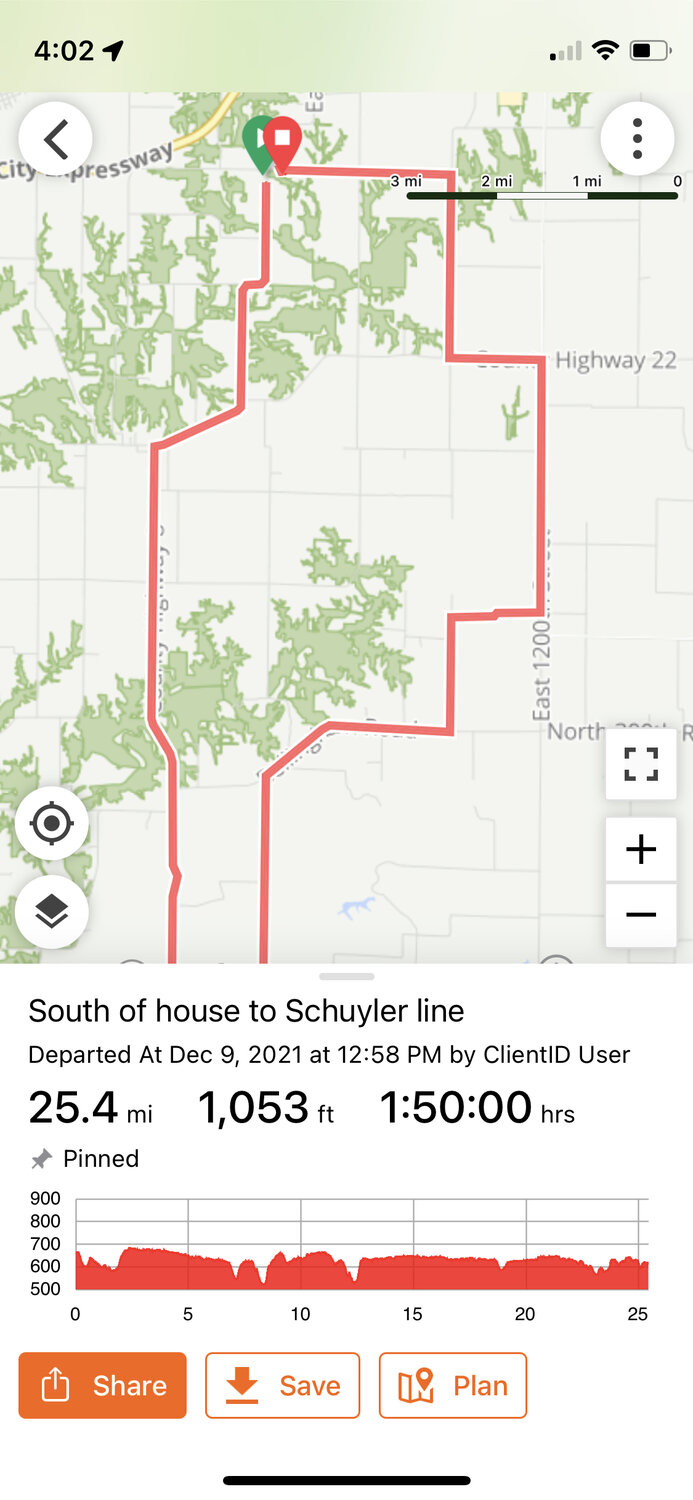
Task: Toggle the Pinned status
Action: coord(85,1159)
